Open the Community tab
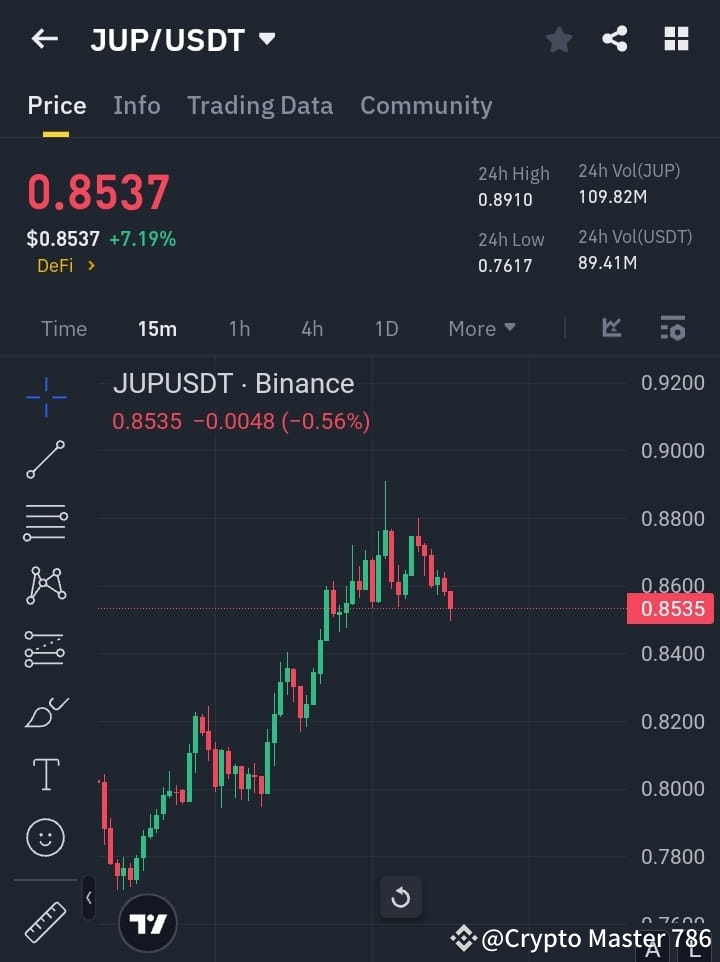The width and height of the screenshot is (720, 962). pyautogui.click(x=426, y=105)
